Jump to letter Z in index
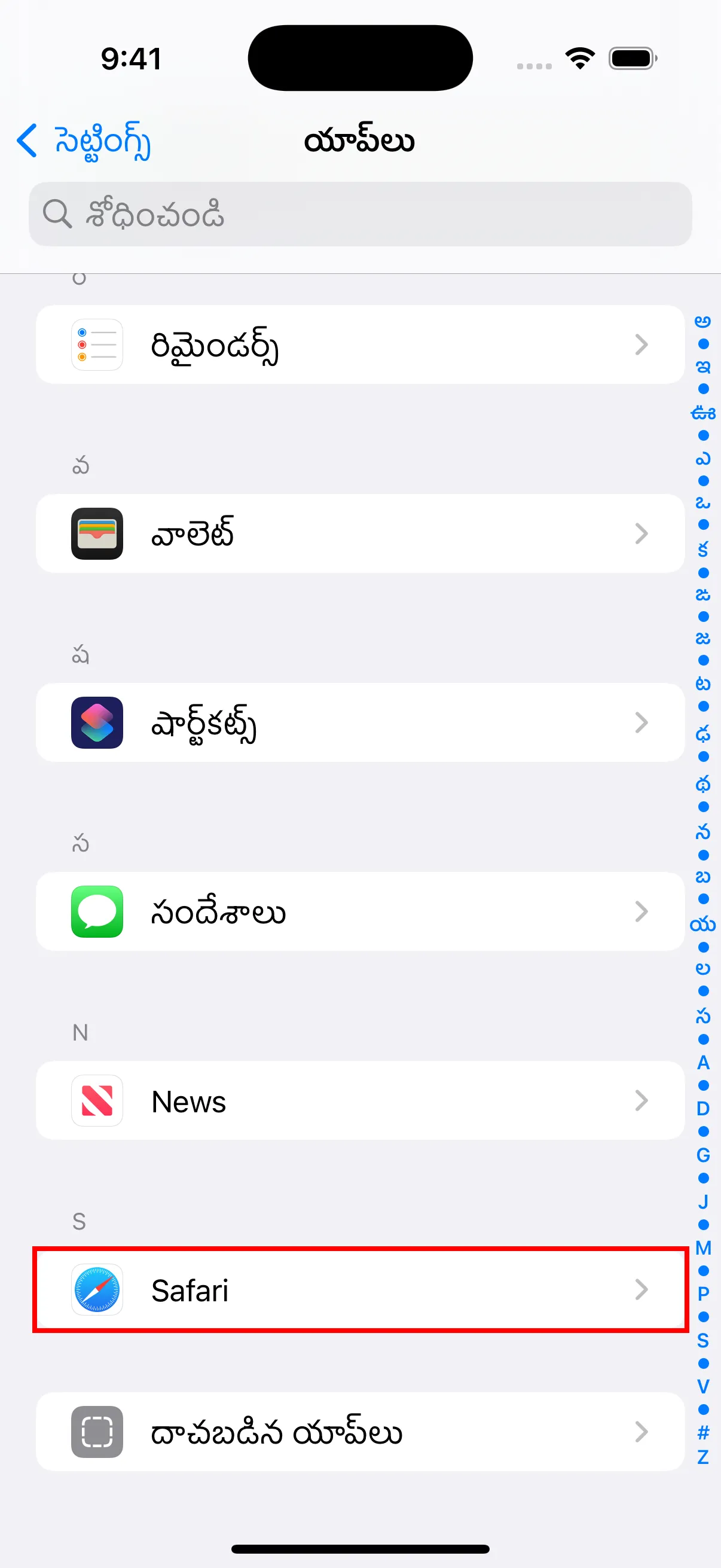Viewport: 721px width, 1568px height. (703, 1457)
